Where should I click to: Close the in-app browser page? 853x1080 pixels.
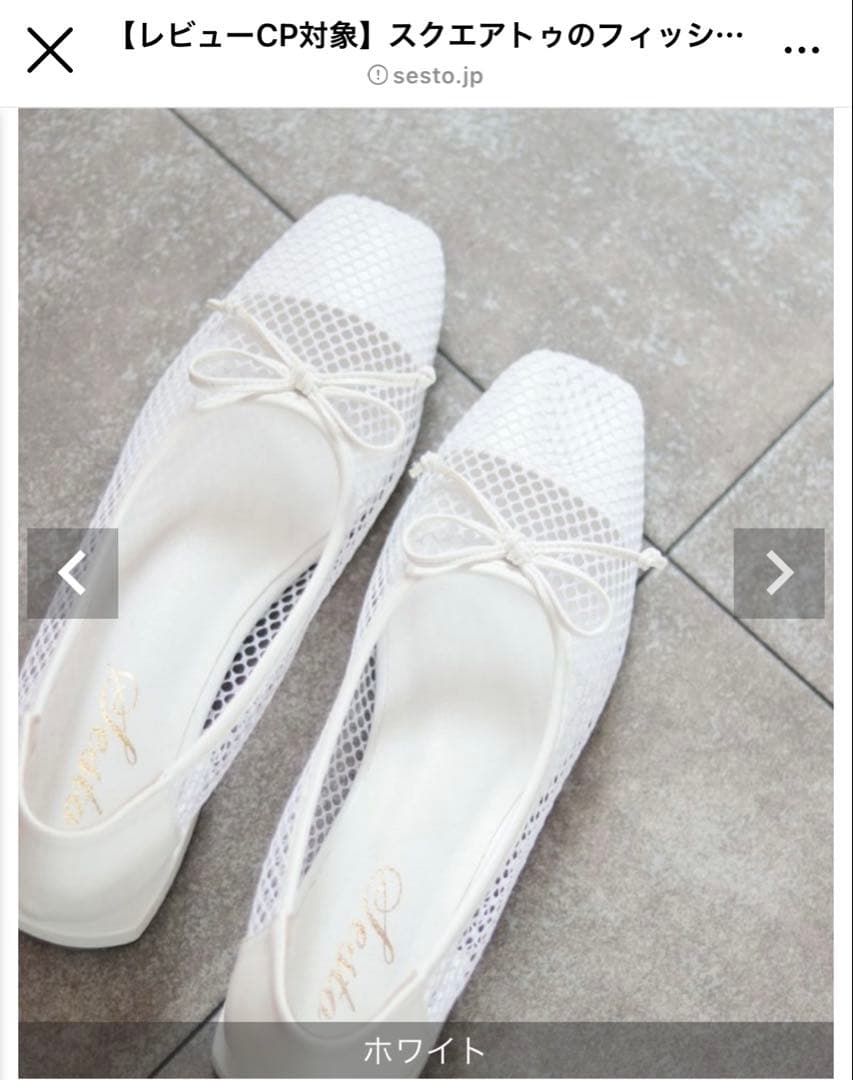coord(50,51)
